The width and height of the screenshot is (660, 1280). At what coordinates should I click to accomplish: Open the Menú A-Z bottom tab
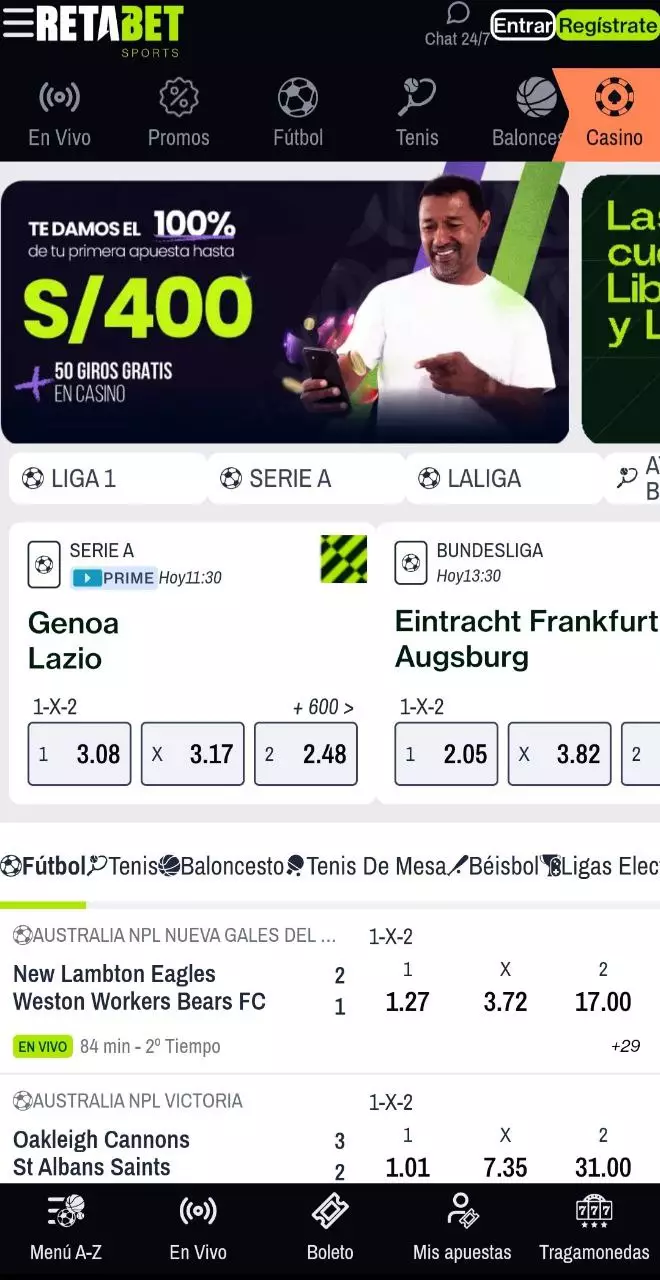[66, 1230]
